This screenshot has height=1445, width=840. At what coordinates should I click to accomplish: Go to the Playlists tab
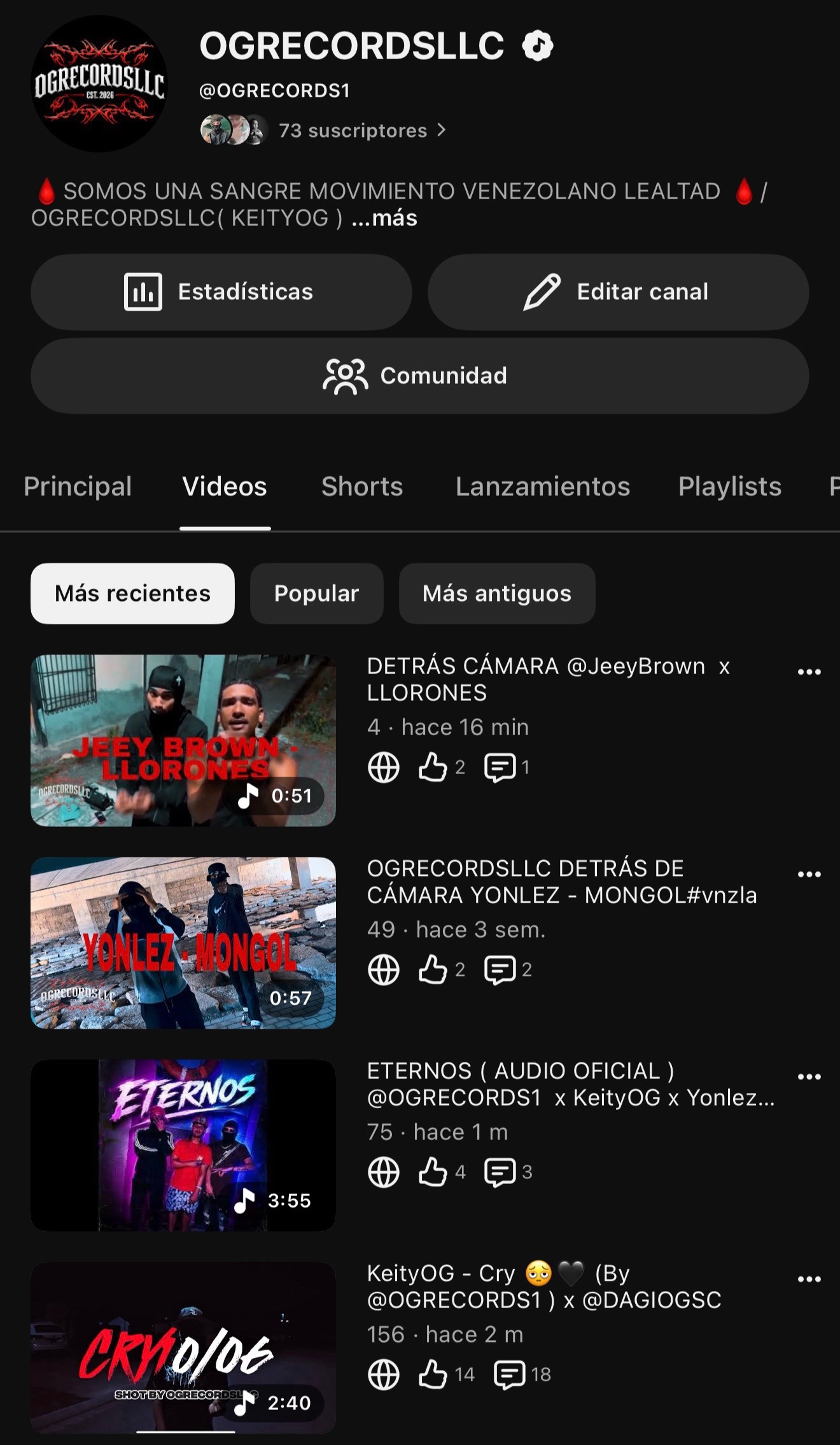(x=730, y=486)
